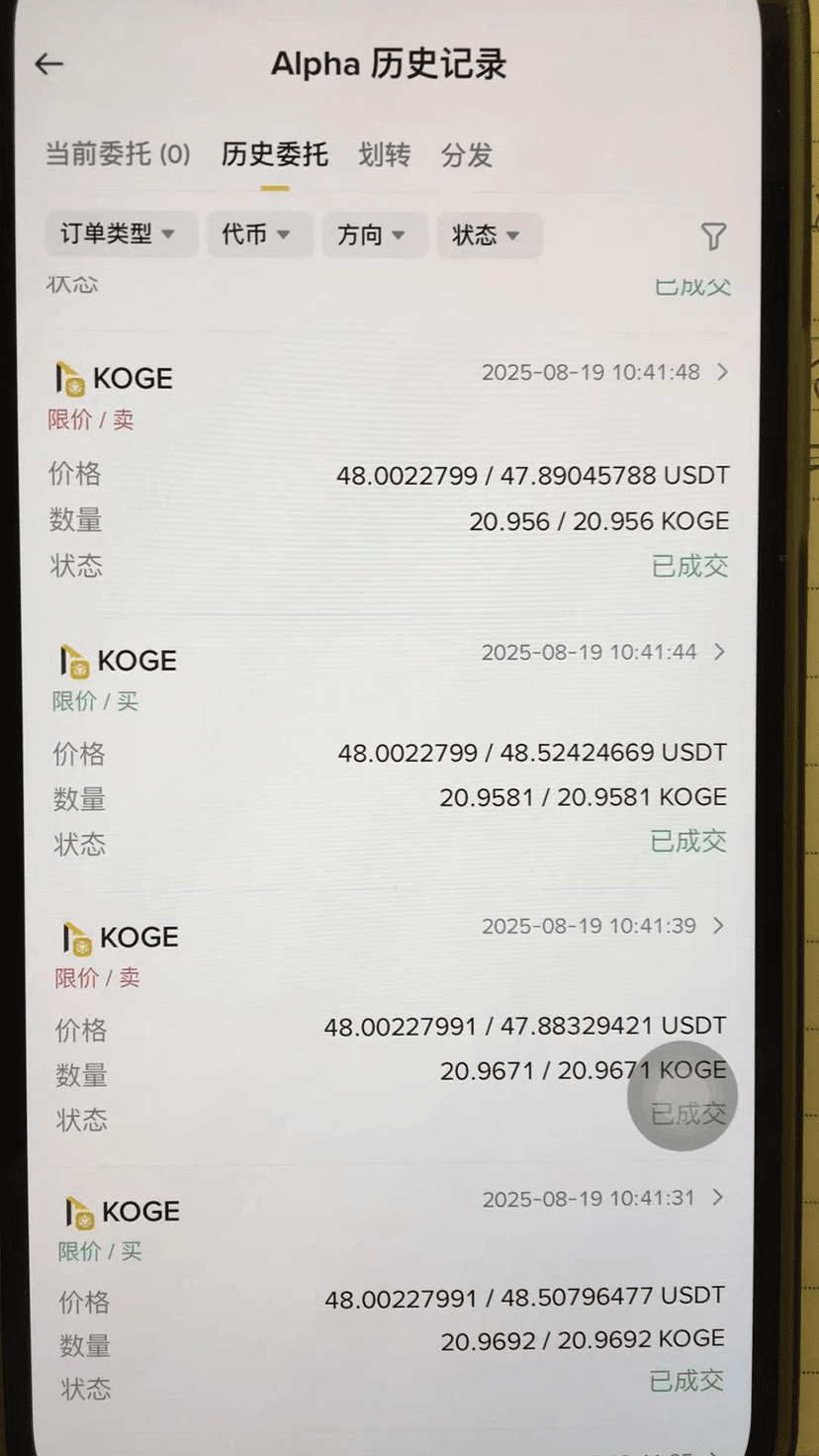Go back with the arrow icon

(48, 64)
